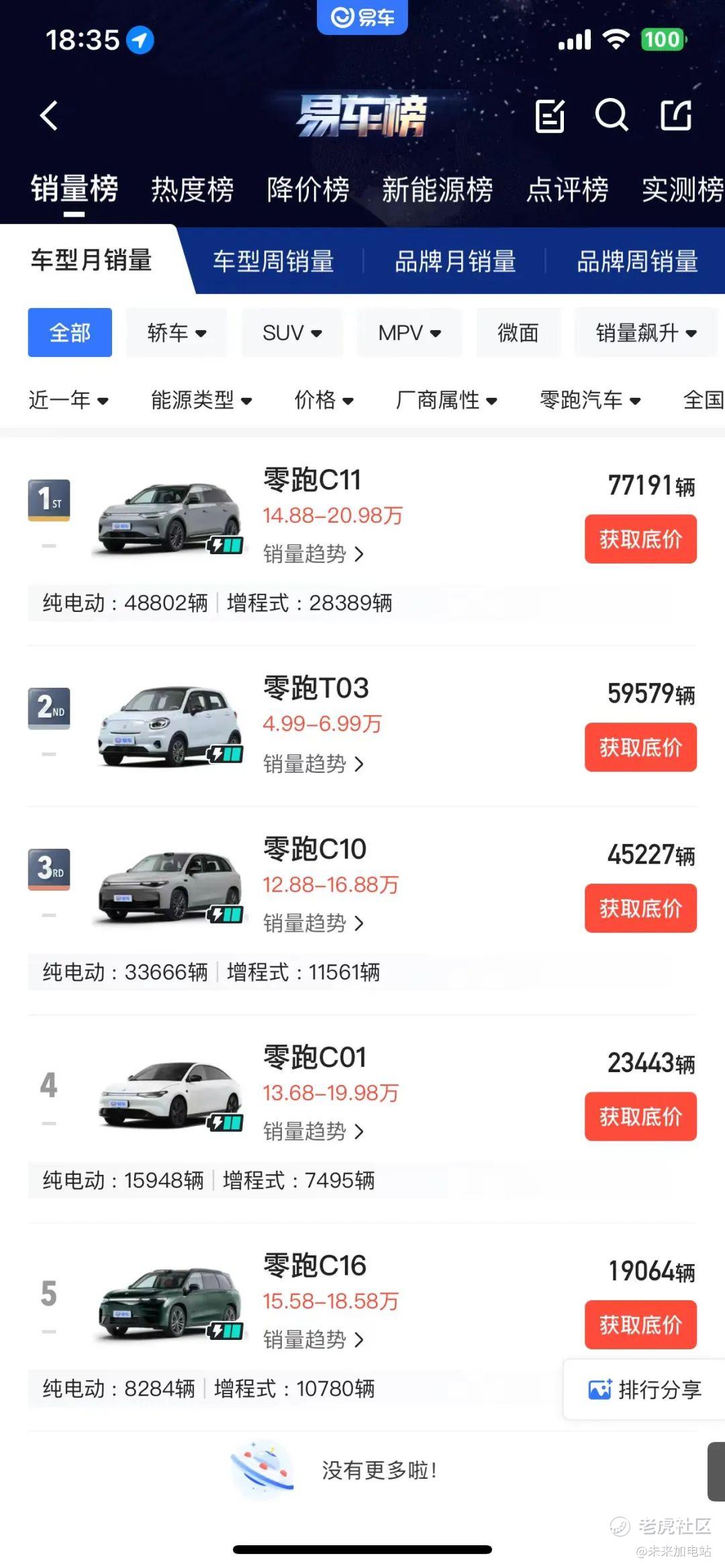The width and height of the screenshot is (725, 1568).
Task: Open the 近一年 time range dropdown
Action: pos(68,400)
